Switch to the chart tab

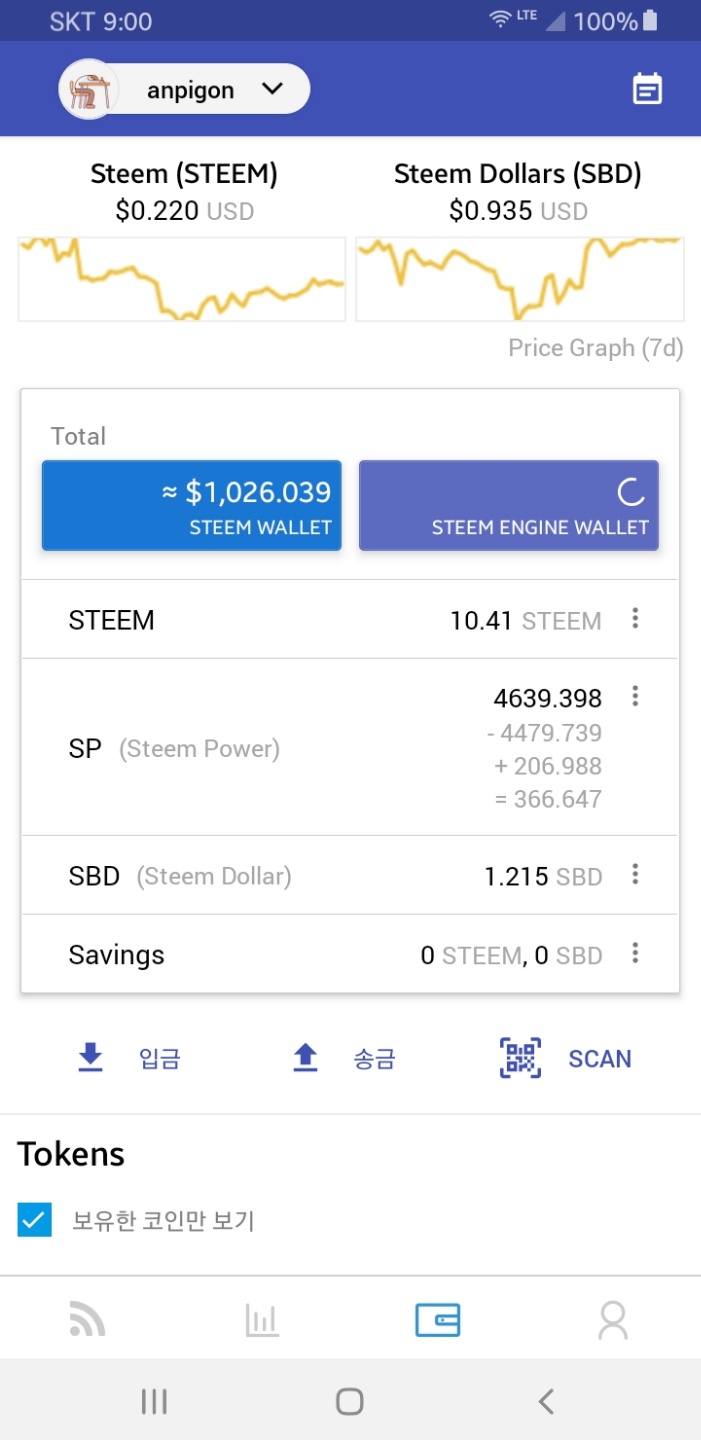tap(262, 1320)
